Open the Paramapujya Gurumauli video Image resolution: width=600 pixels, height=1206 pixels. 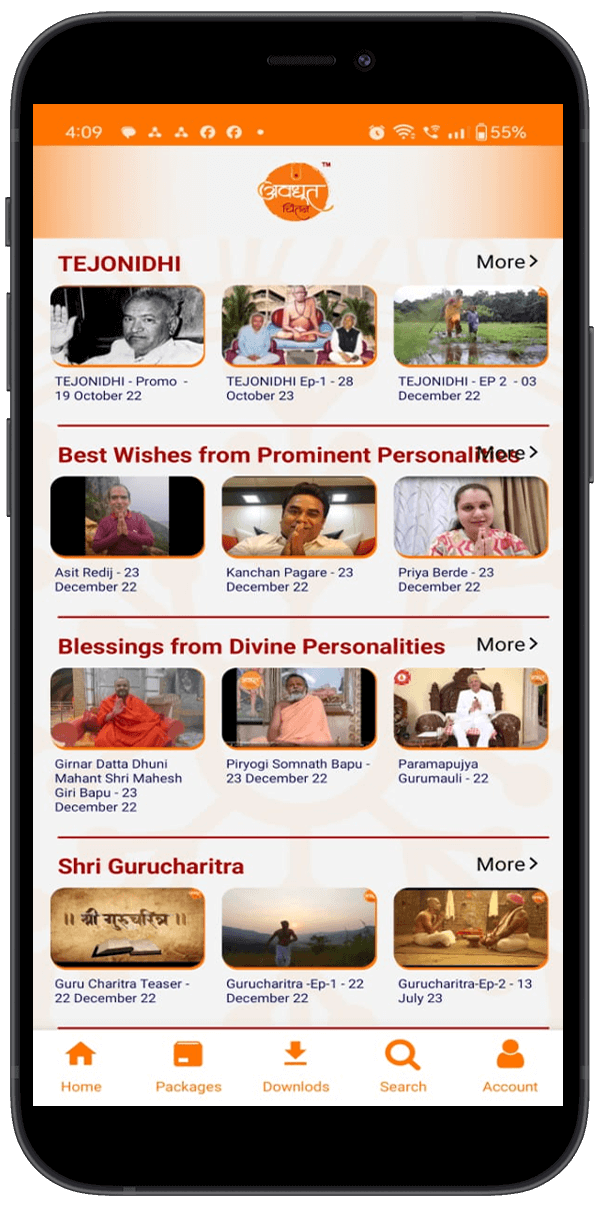pyautogui.click(x=470, y=708)
